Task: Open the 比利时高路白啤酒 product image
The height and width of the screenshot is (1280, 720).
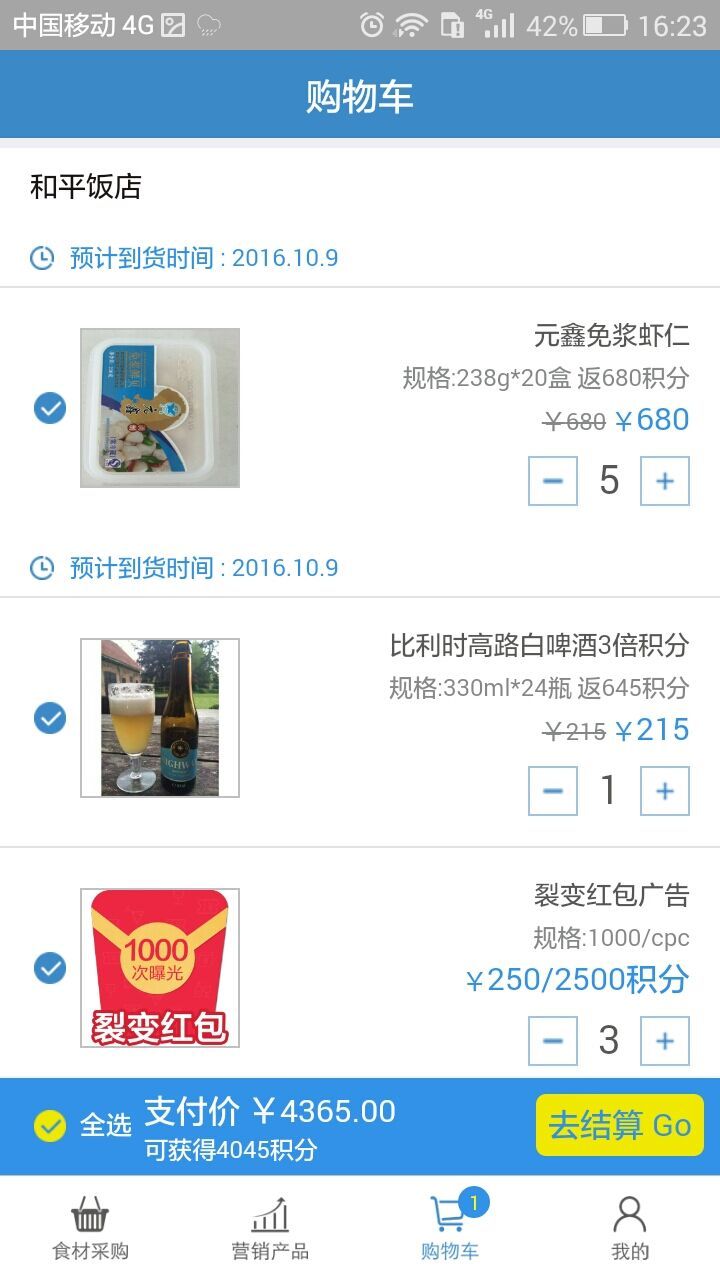Action: click(160, 718)
